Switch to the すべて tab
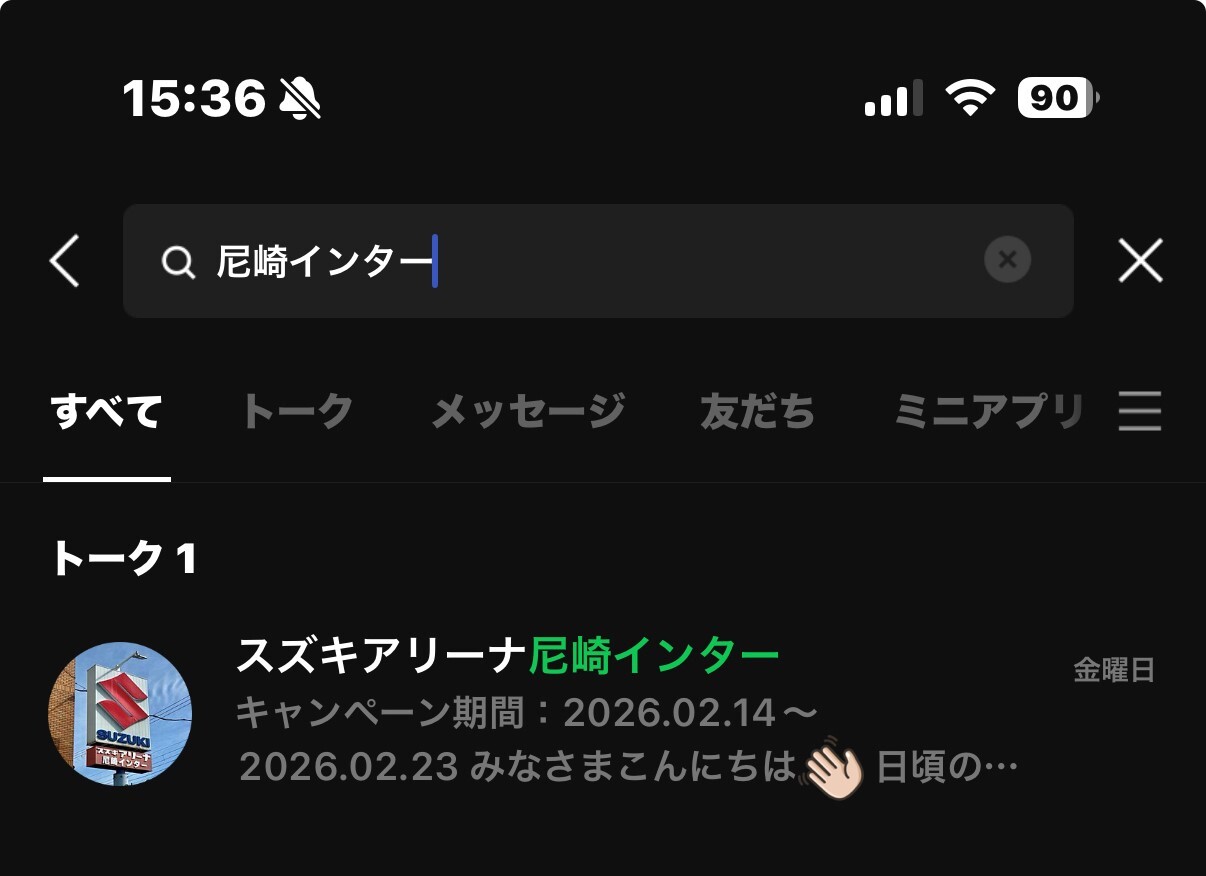Viewport: 1206px width, 876px height. tap(106, 412)
